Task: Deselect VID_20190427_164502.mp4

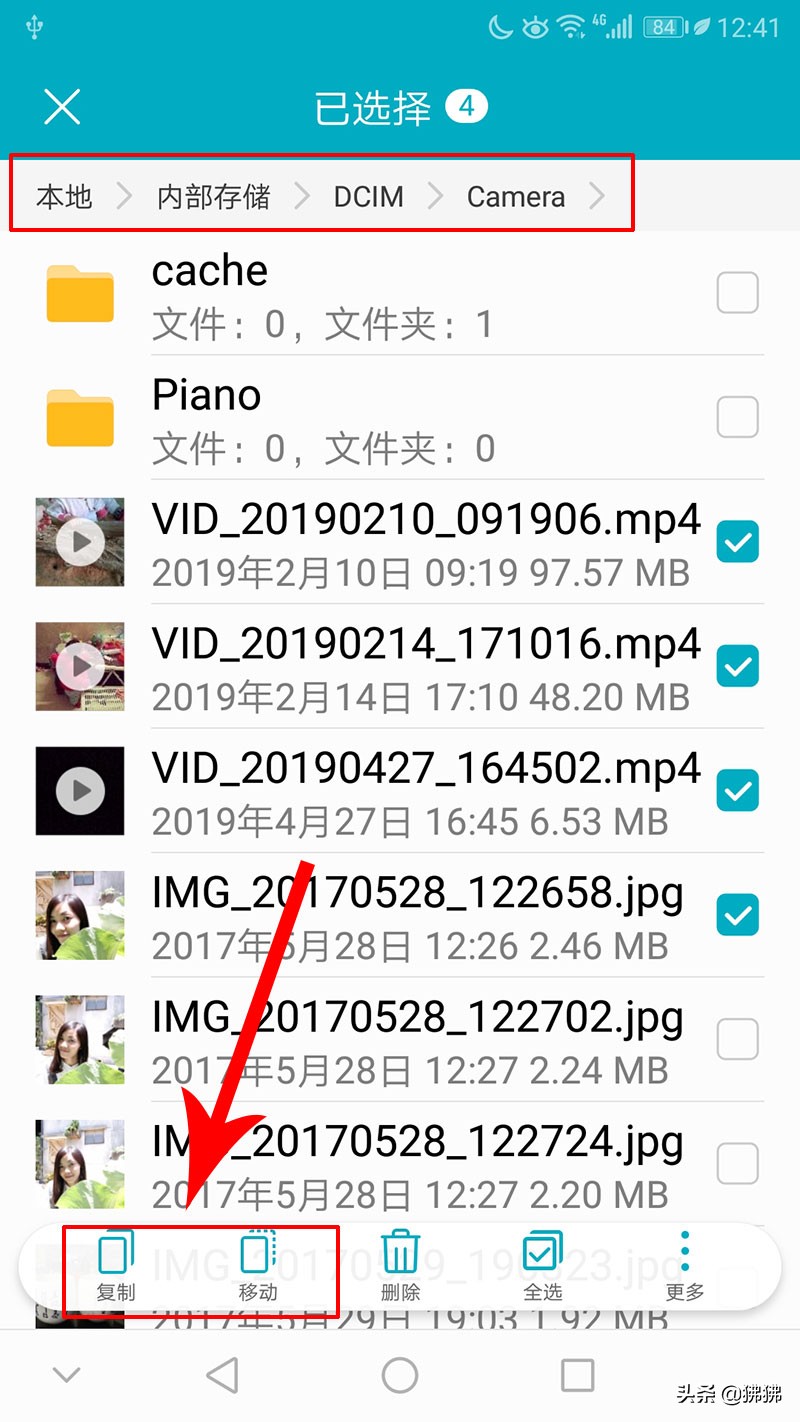Action: (737, 790)
